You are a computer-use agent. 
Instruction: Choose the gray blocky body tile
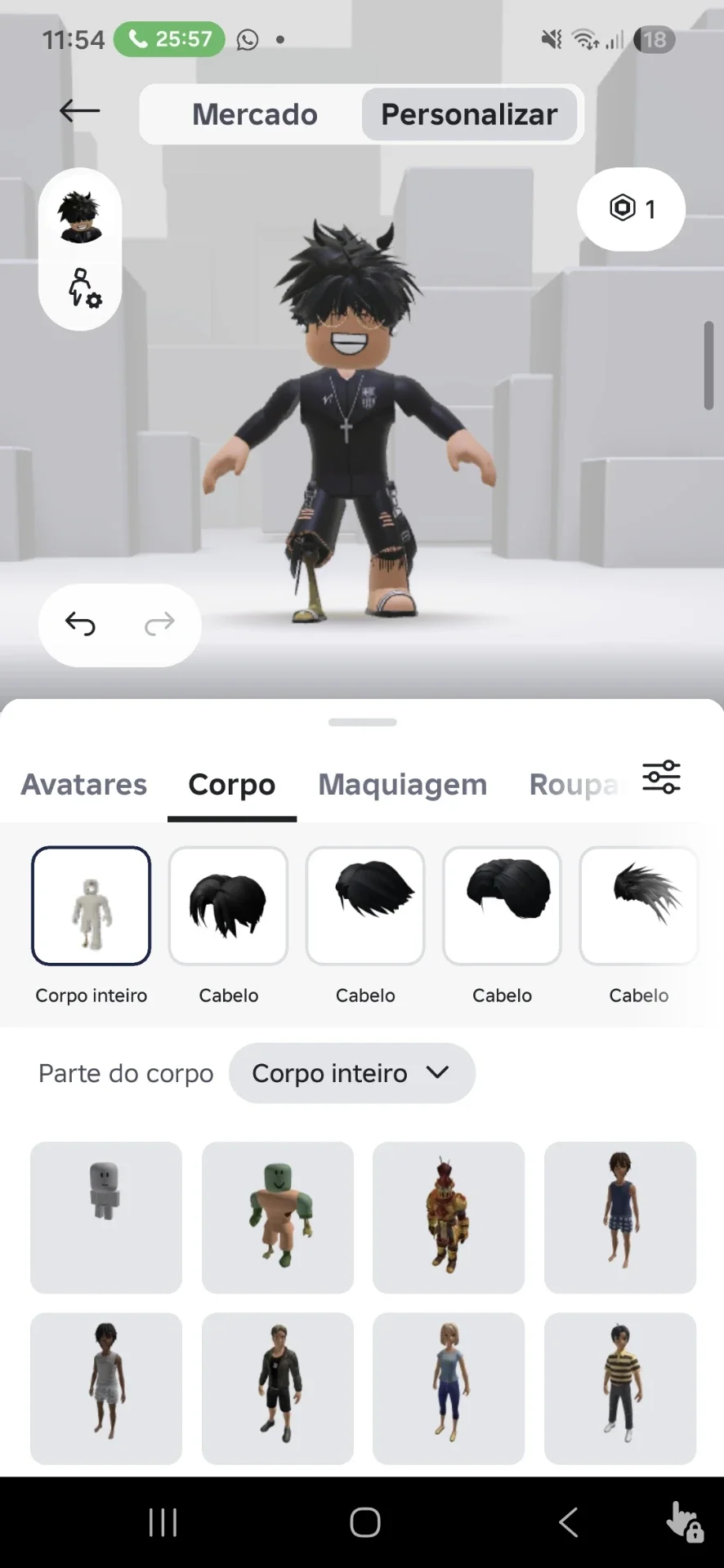pos(106,1217)
